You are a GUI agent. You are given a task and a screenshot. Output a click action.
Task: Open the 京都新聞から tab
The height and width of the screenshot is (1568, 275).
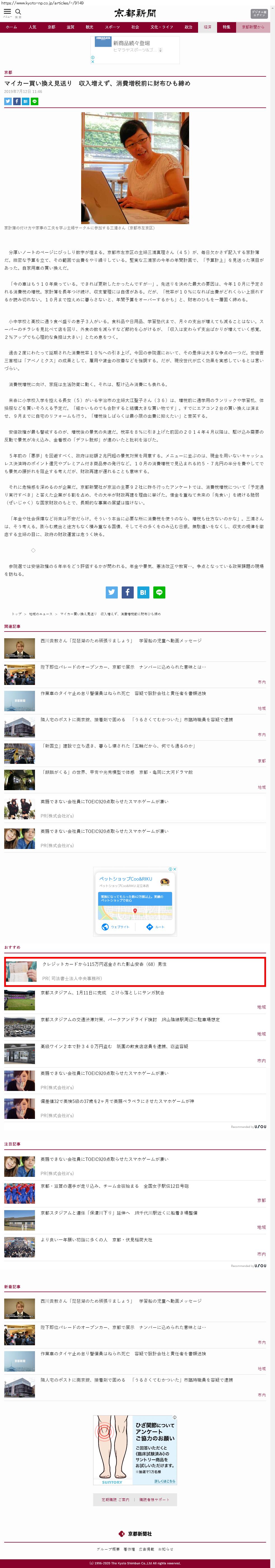[253, 27]
